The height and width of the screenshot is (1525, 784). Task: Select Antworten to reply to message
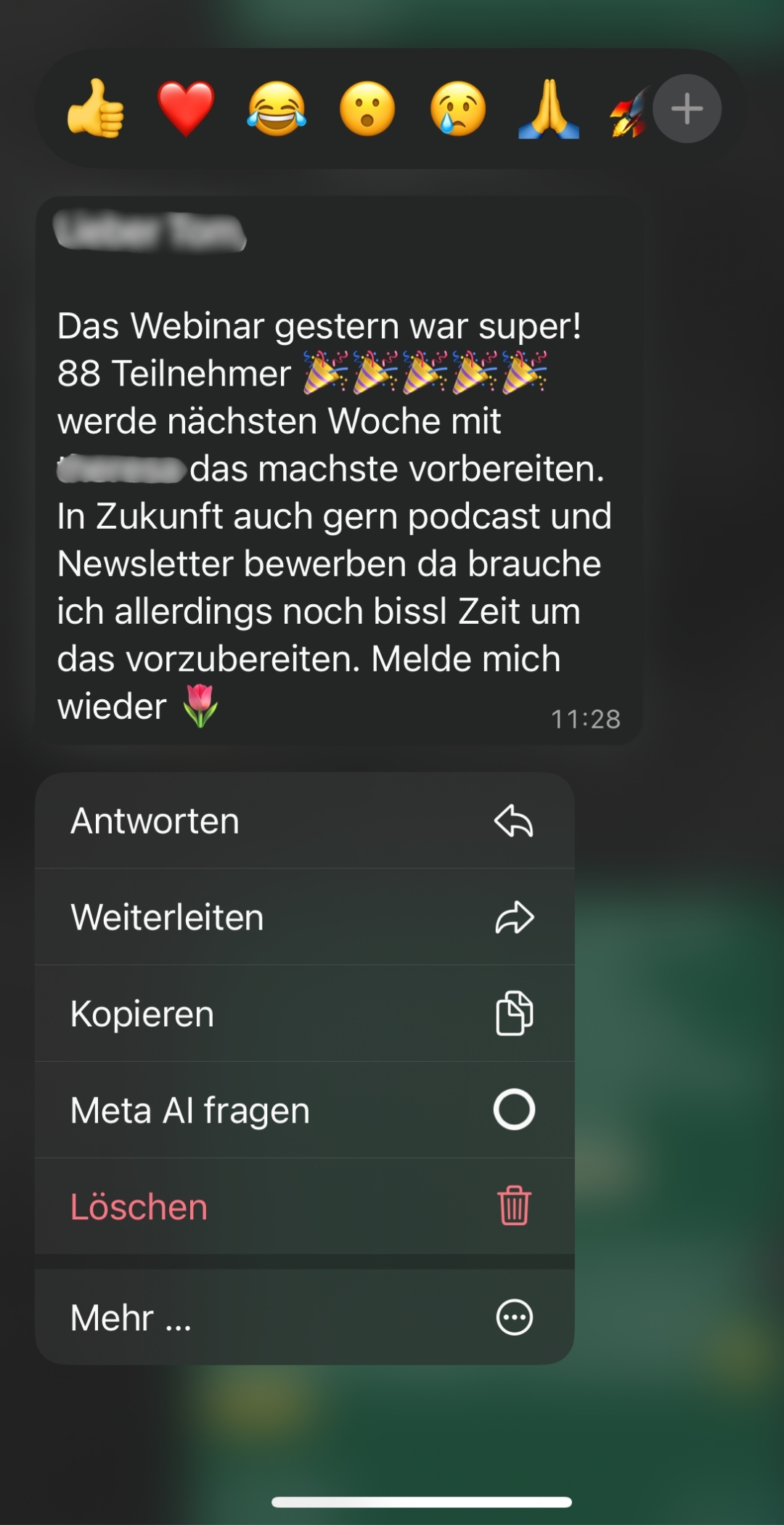tap(304, 821)
